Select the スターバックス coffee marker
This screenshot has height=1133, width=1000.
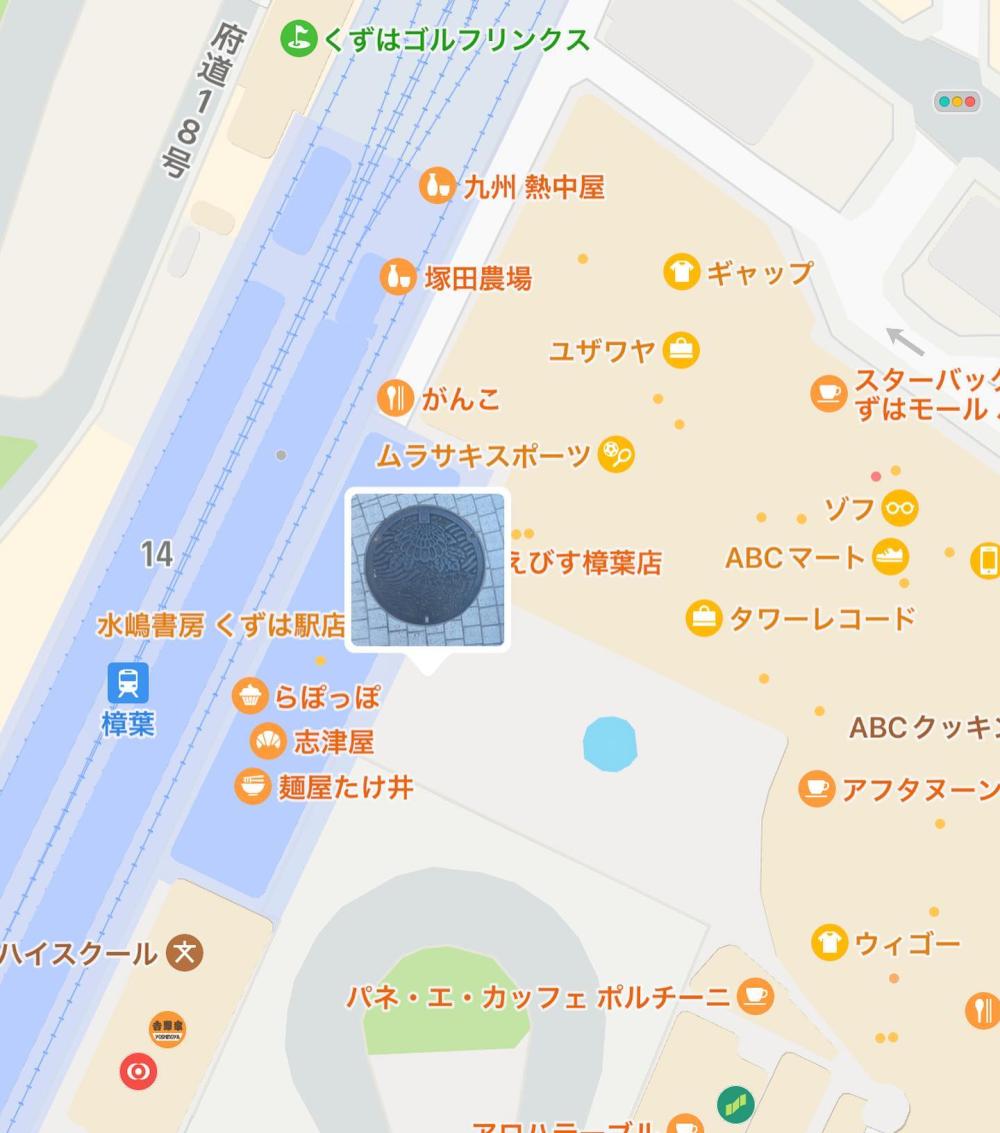tap(828, 393)
